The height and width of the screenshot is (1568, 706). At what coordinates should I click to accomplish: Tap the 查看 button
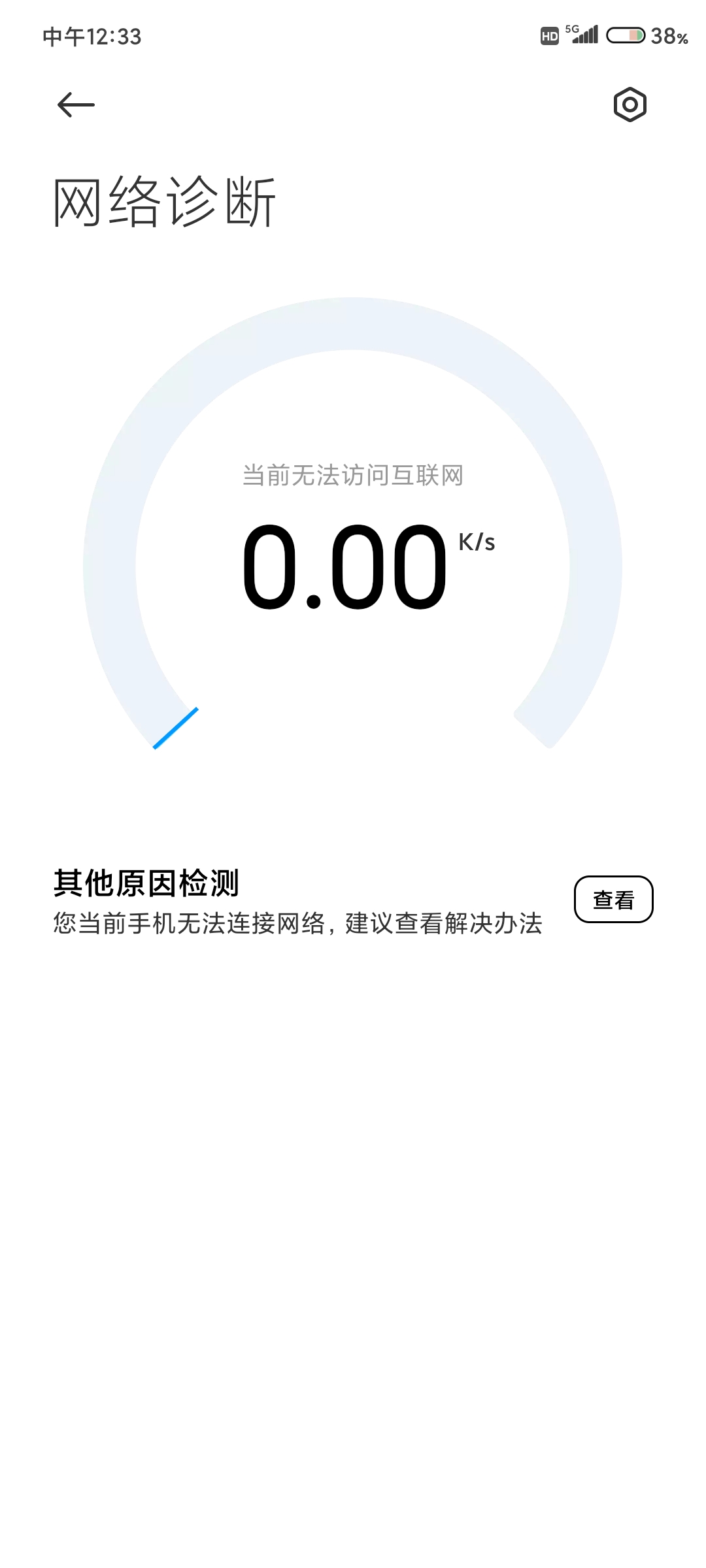(613, 900)
